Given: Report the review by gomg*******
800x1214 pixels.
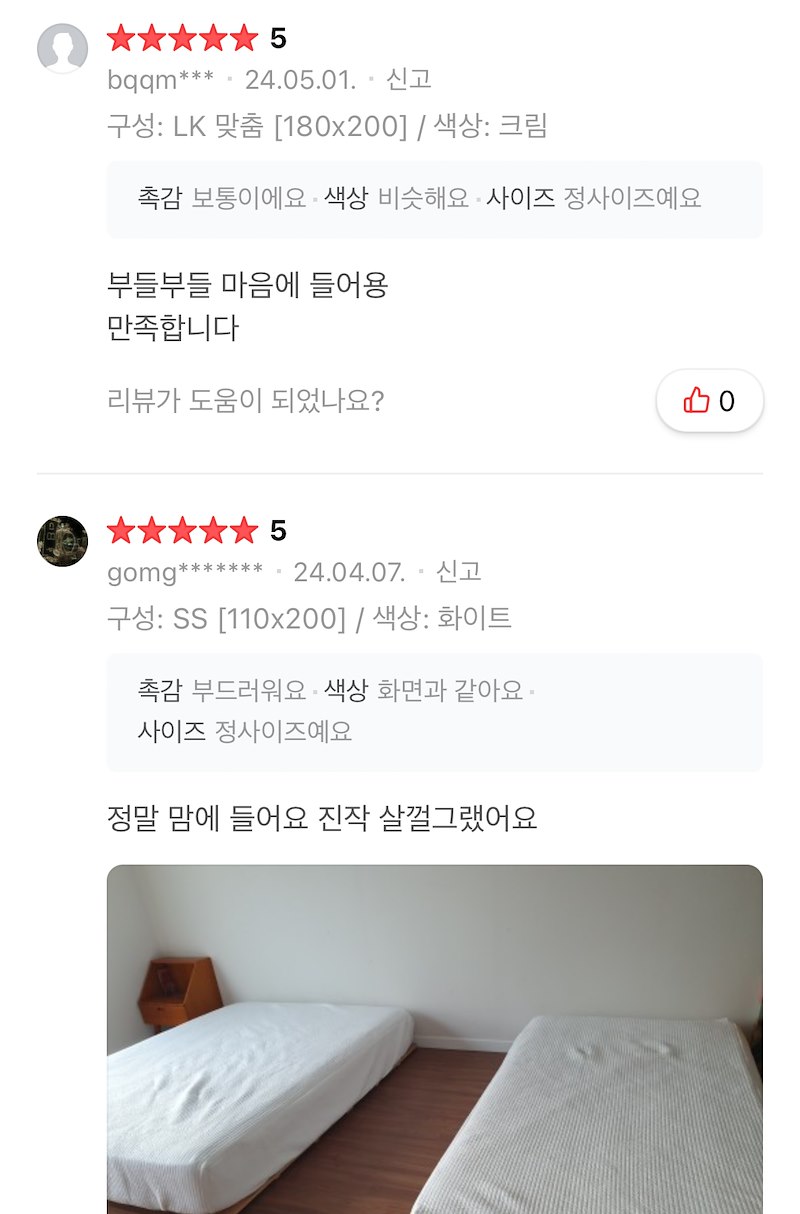Looking at the screenshot, I should click(x=458, y=572).
